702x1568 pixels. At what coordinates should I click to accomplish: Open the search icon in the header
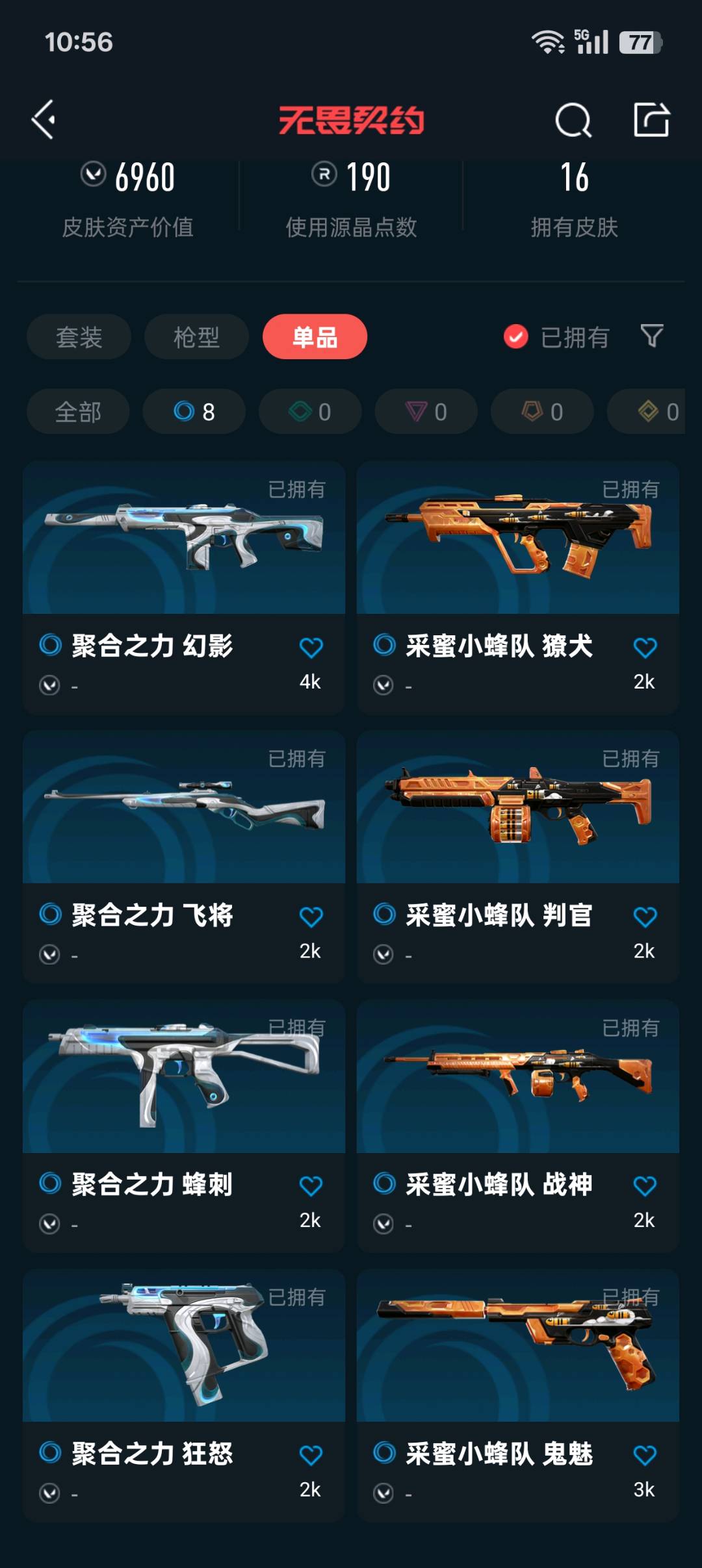pyautogui.click(x=573, y=120)
